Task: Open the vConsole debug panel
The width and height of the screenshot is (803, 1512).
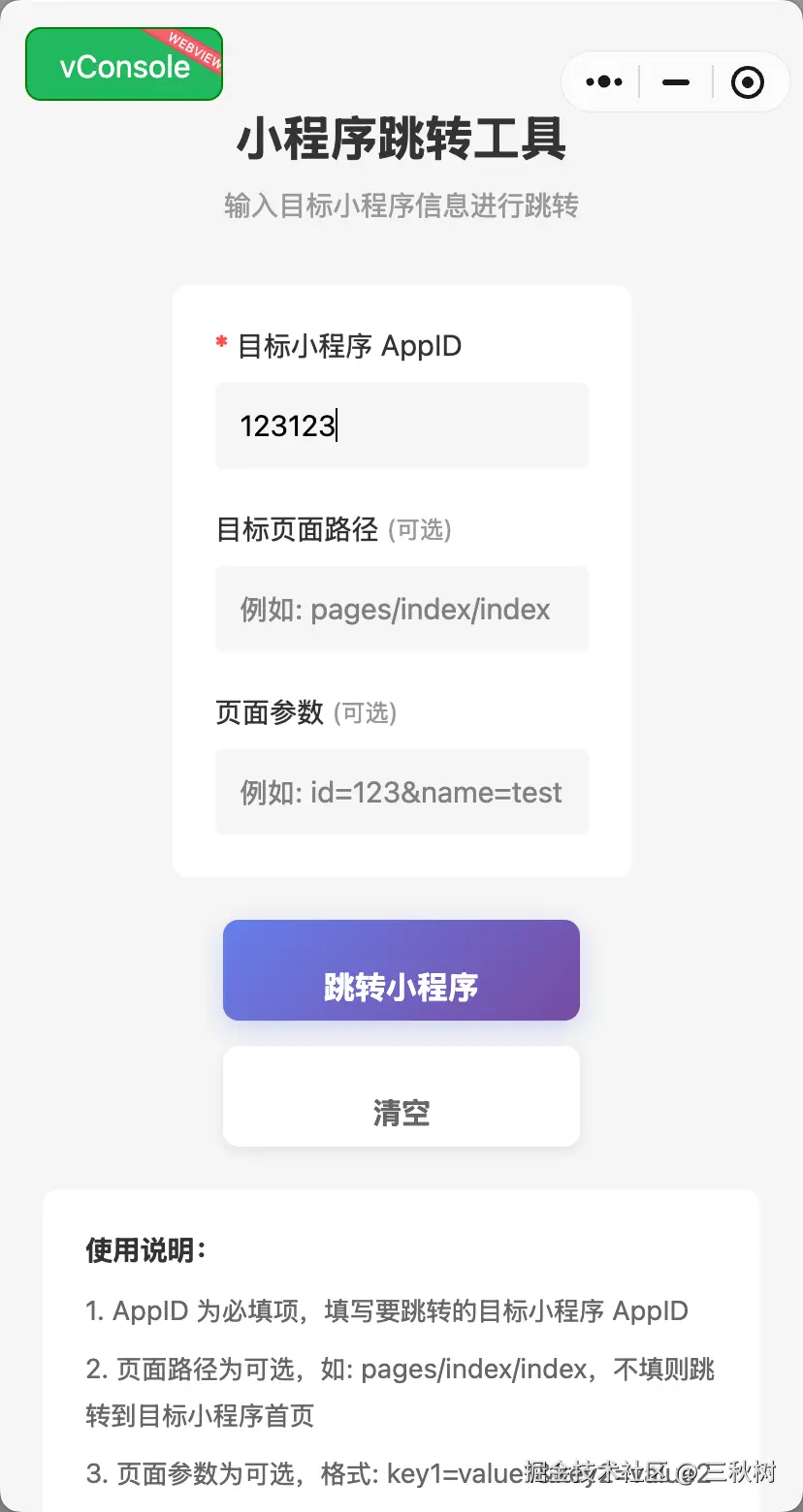Action: [124, 65]
